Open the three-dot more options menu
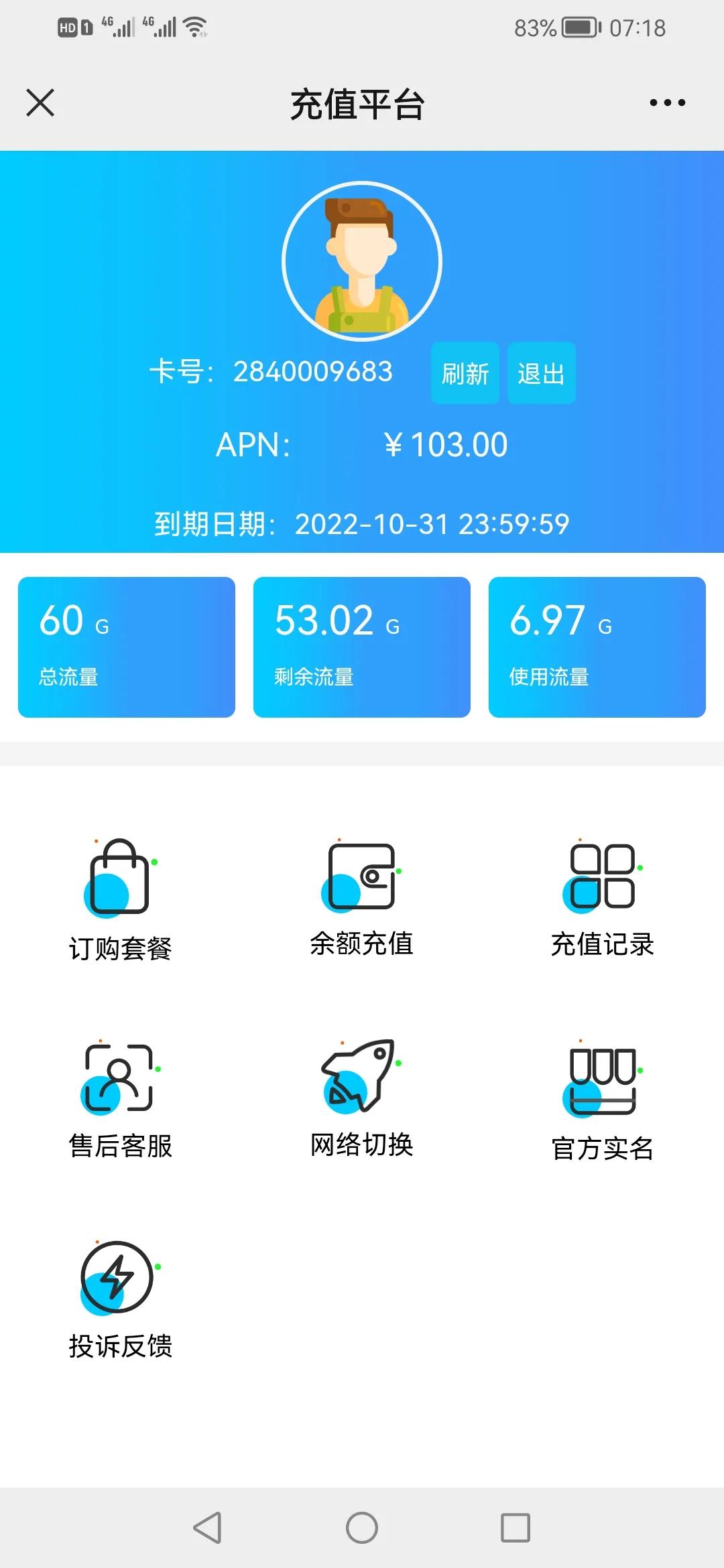The image size is (724, 1568). 667,104
